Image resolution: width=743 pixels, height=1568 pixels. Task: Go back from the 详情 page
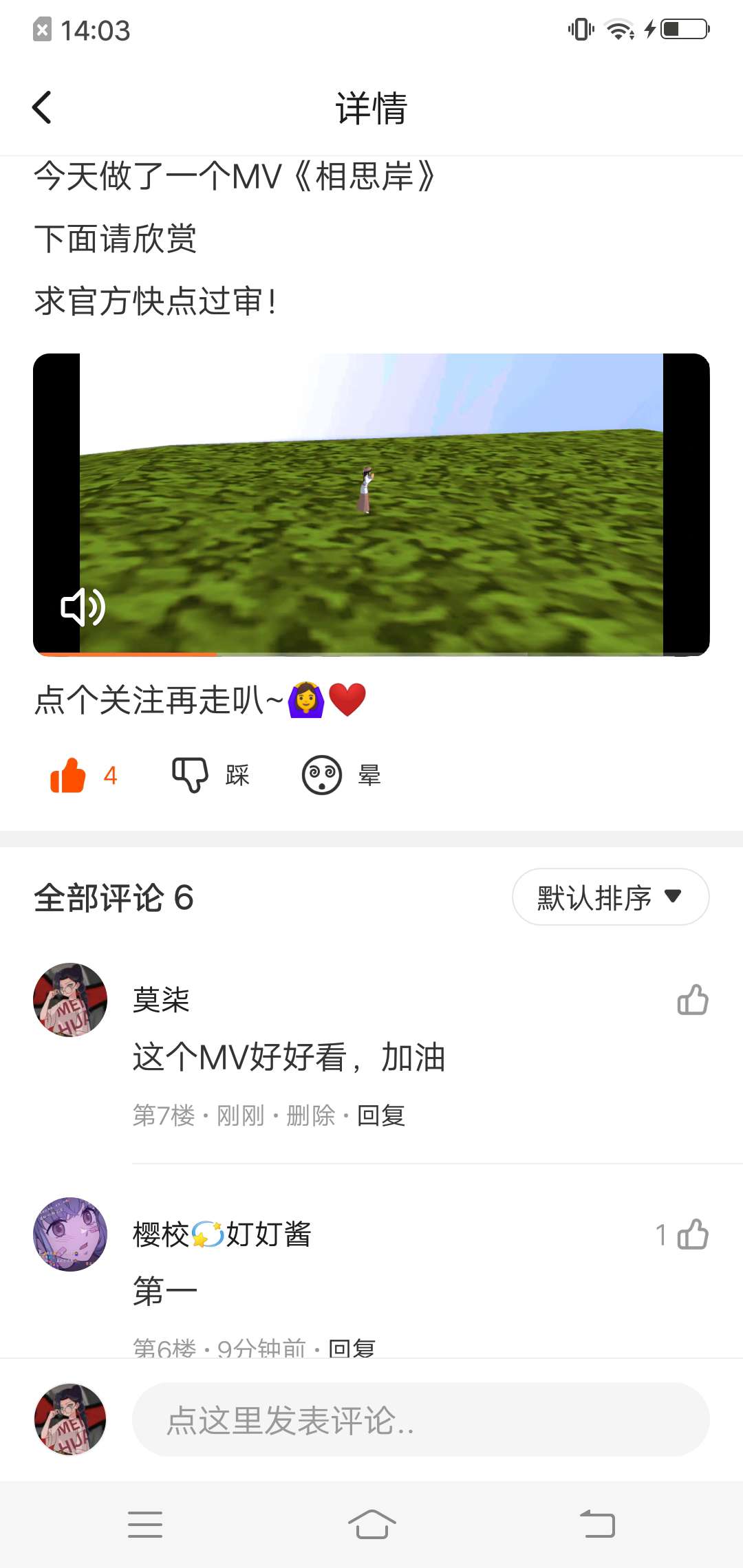(43, 108)
